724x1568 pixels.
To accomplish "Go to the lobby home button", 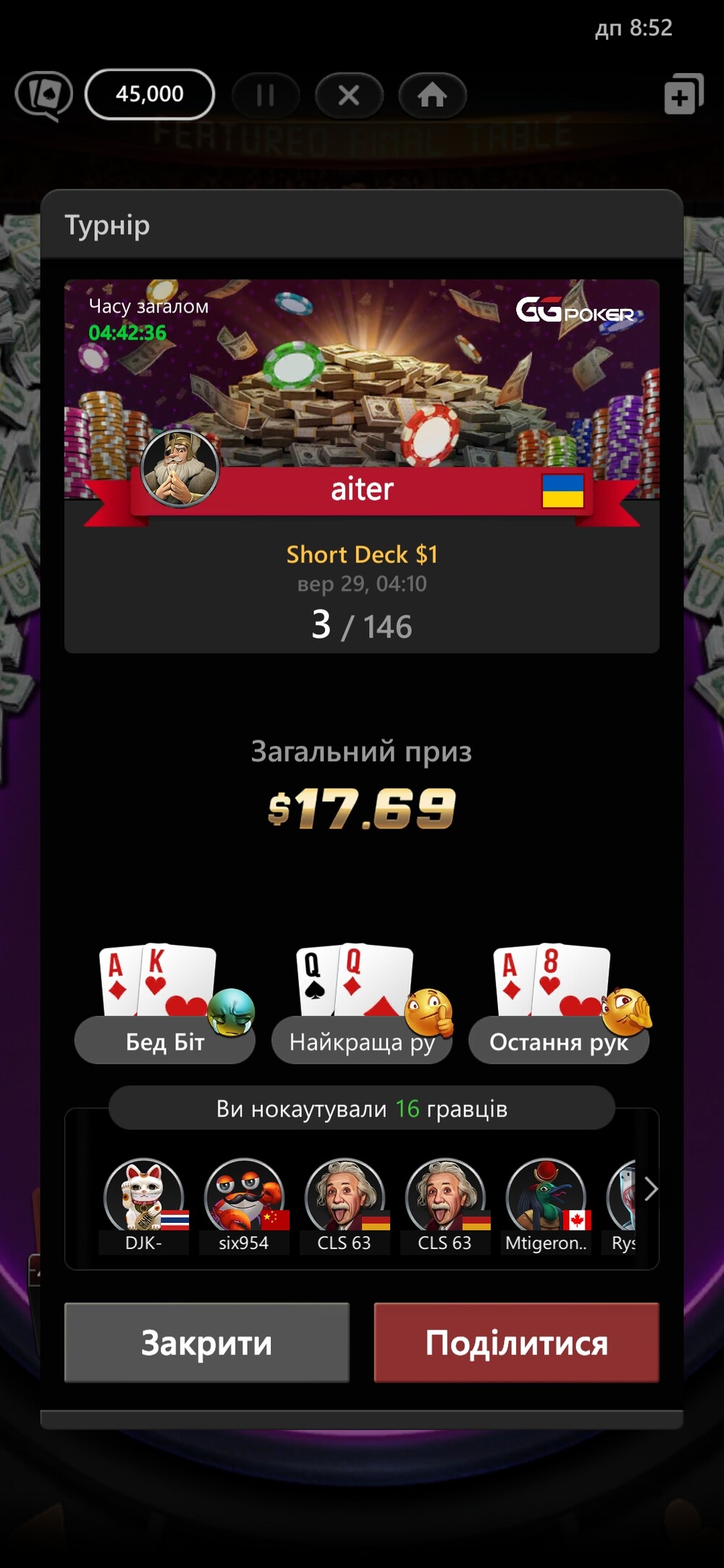I will (432, 95).
